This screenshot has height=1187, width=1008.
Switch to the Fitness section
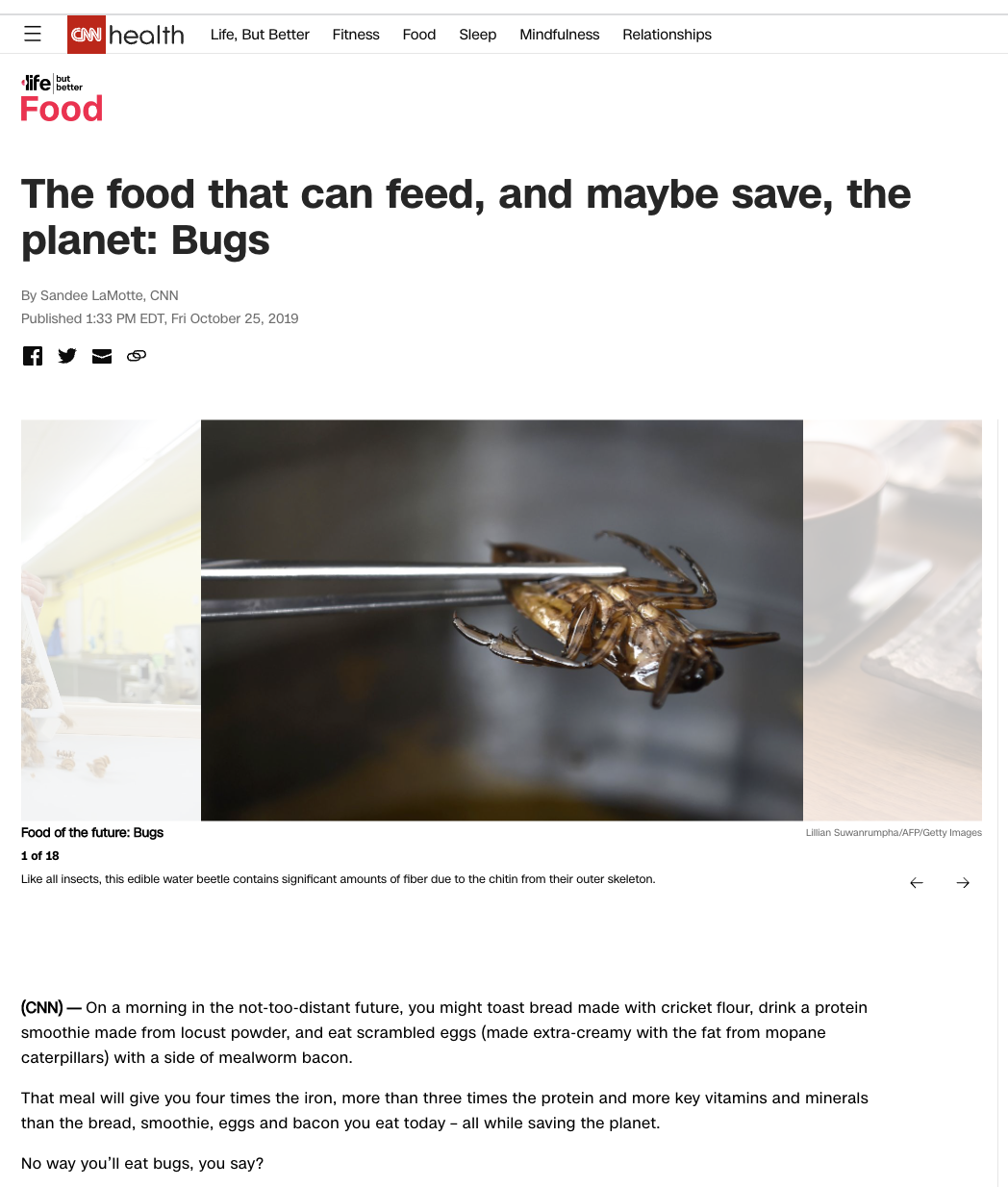[356, 35]
